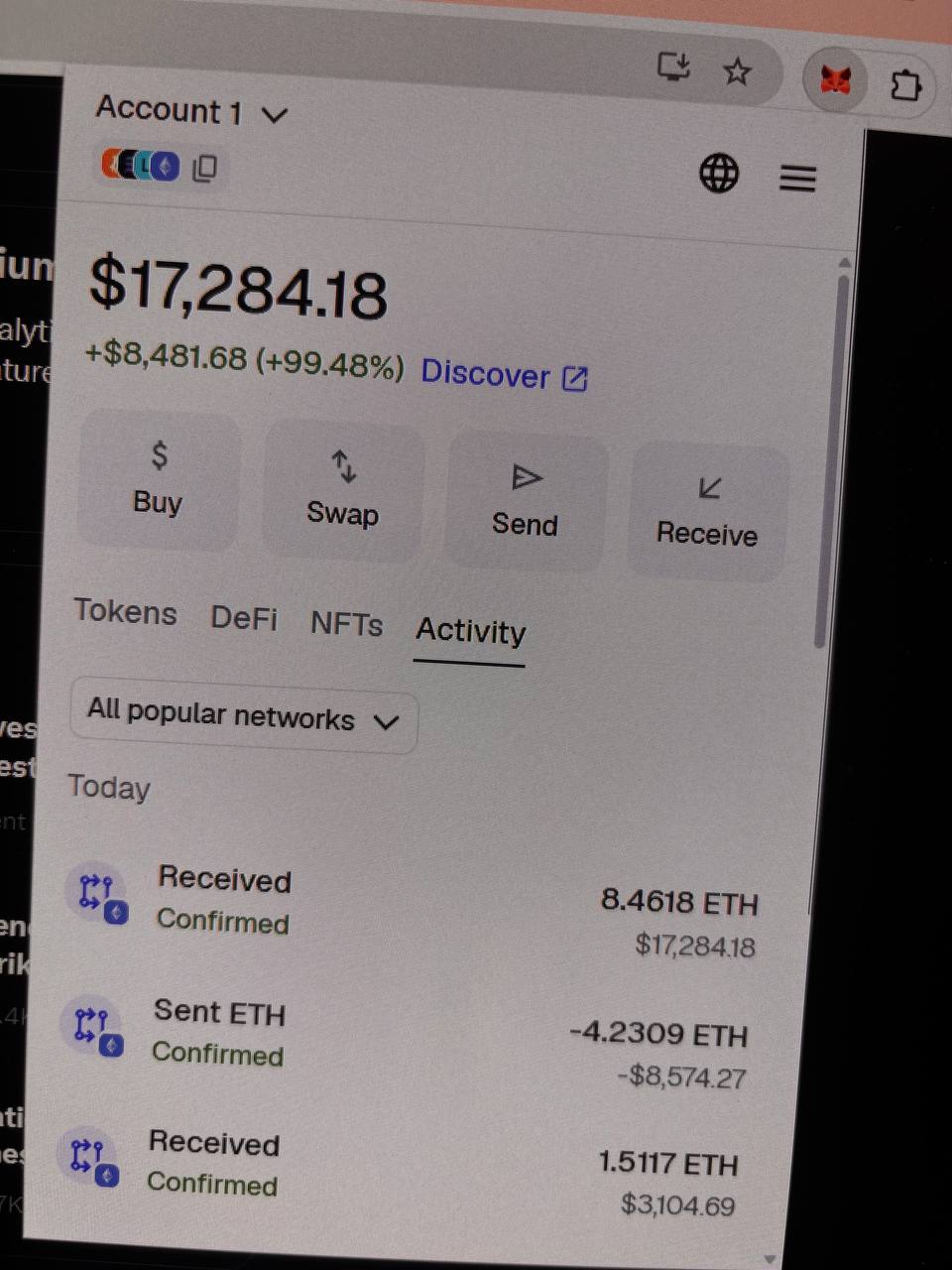Open the Received 8.4618 ETH transaction
The width and height of the screenshot is (952, 1270).
(416, 903)
